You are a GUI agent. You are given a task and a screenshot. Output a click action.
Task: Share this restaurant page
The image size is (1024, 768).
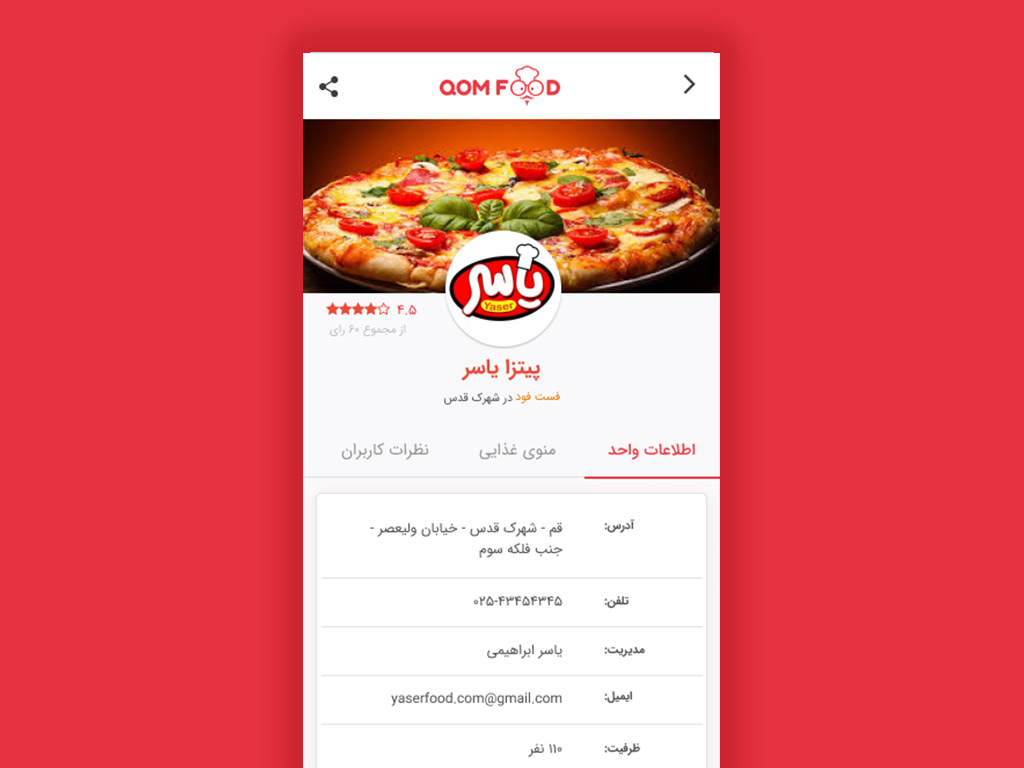328,86
